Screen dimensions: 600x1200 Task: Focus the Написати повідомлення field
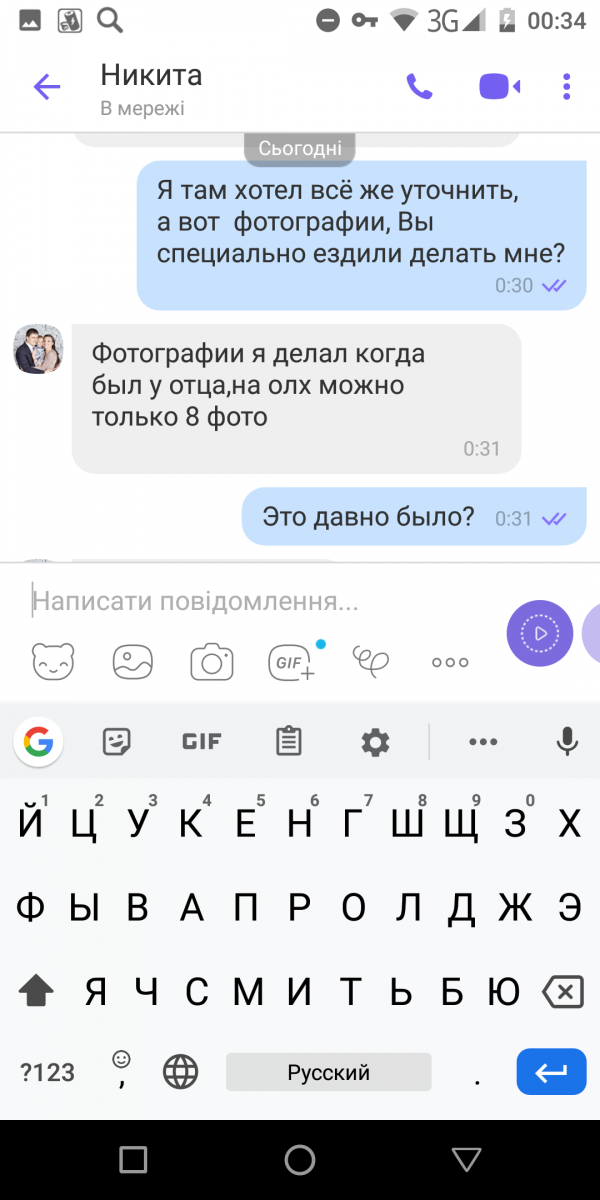[x=260, y=601]
